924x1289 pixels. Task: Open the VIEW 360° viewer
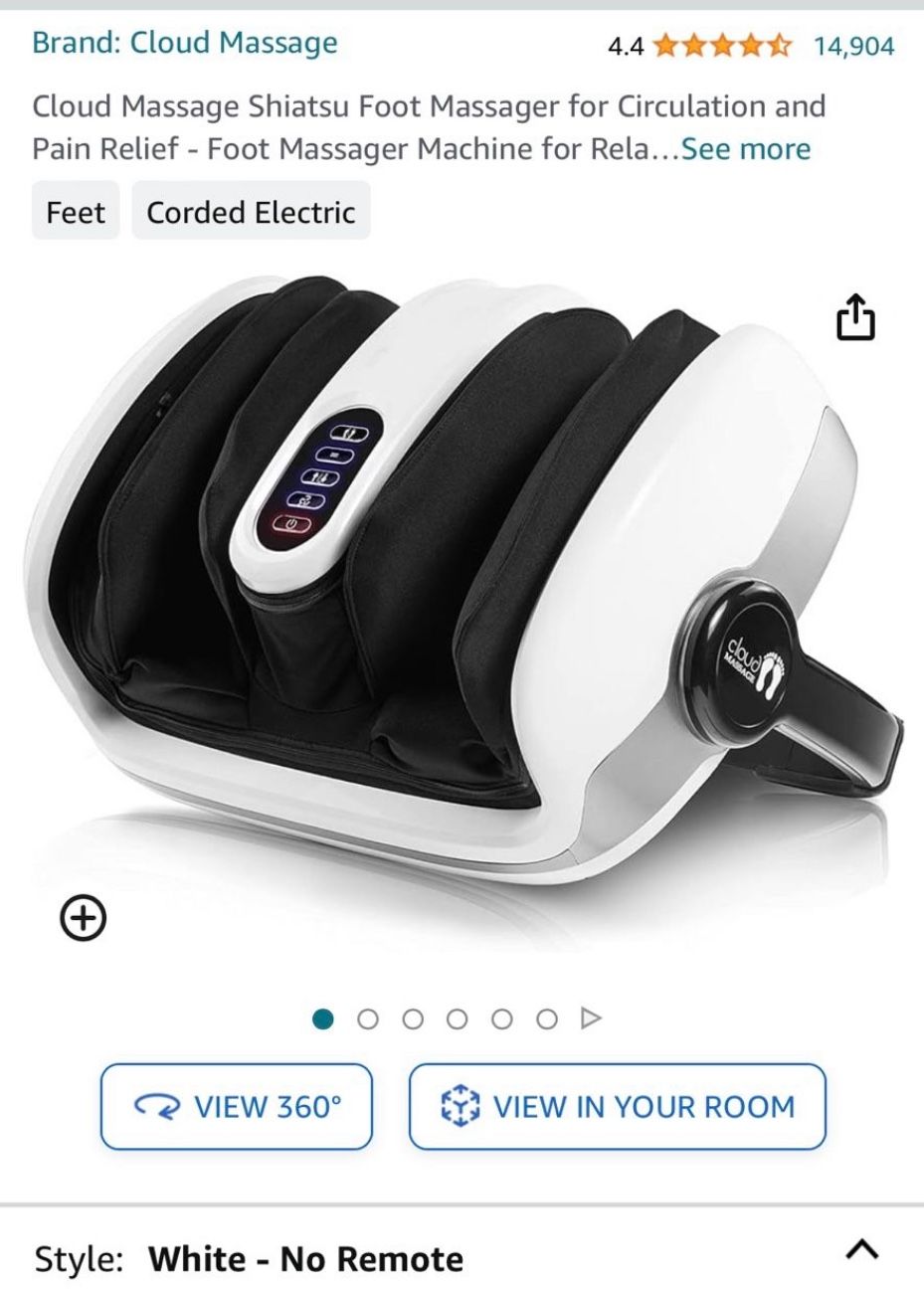click(237, 1106)
